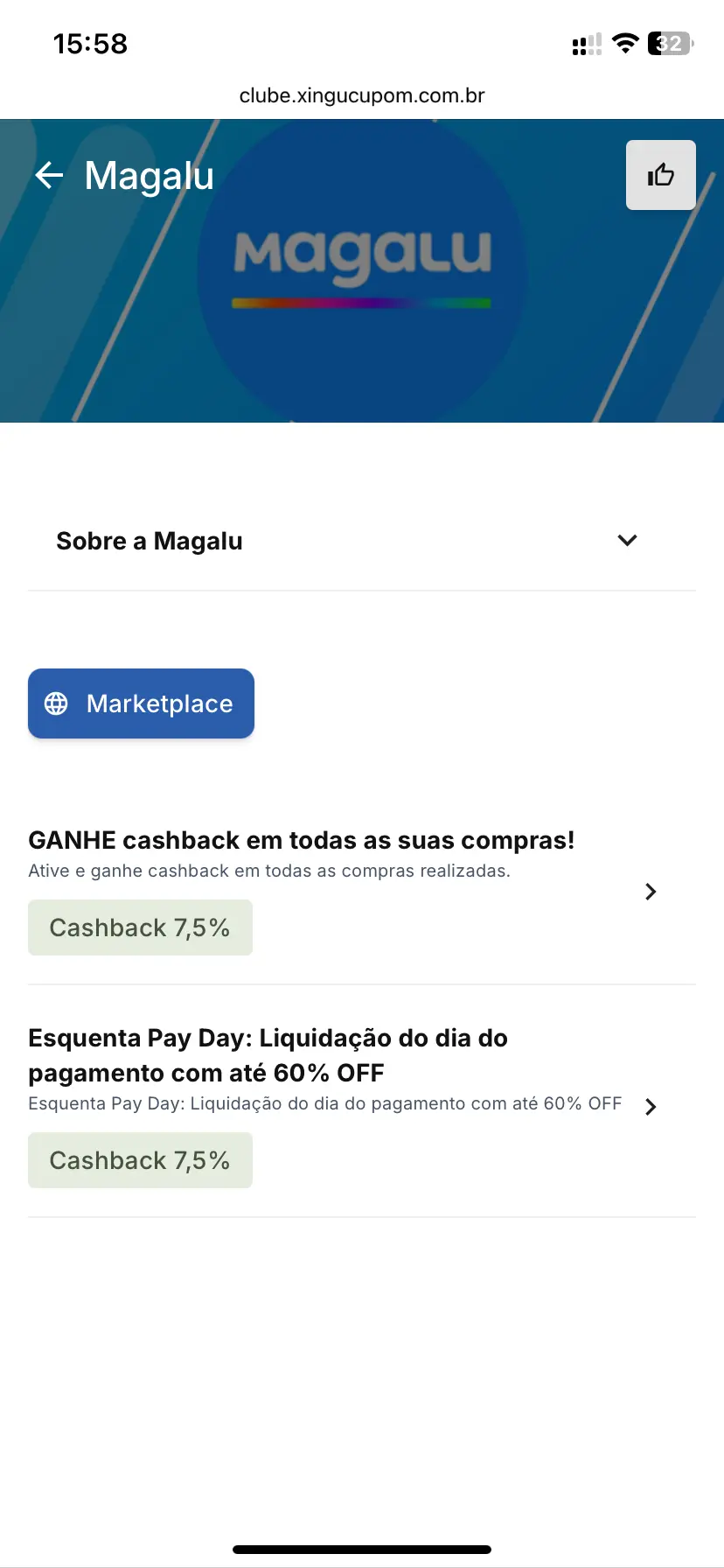Like Magalu with the thumbs-up button
Screen dimensions: 724x1568
click(660, 175)
